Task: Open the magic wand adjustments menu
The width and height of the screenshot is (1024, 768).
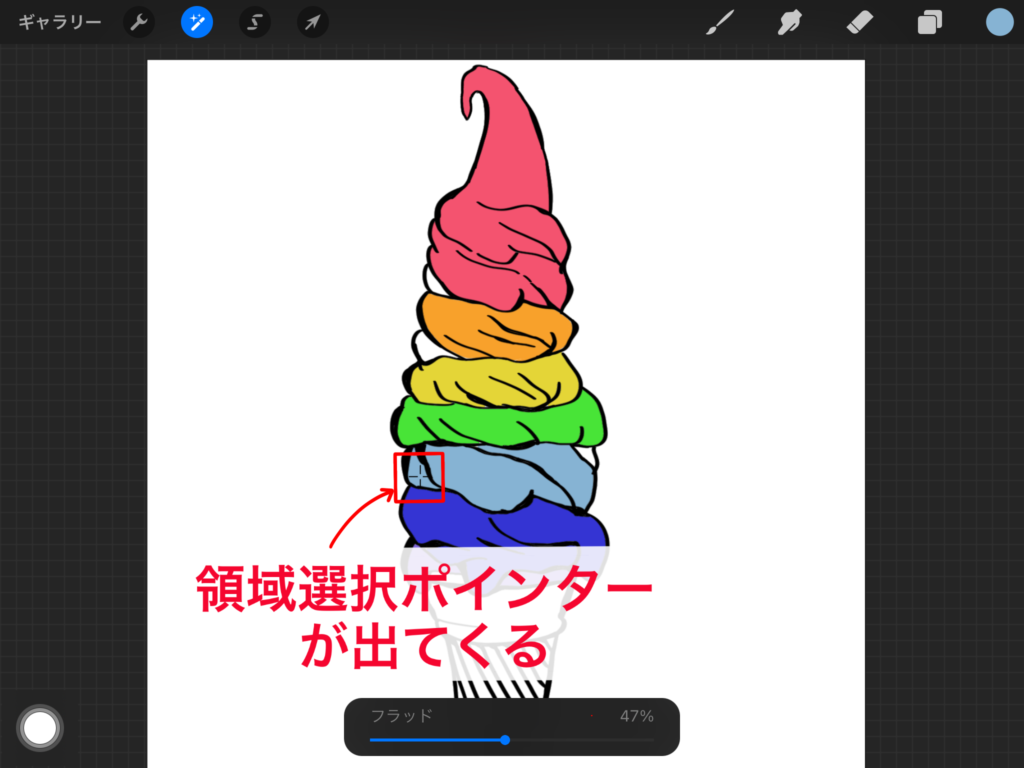Action: click(197, 22)
